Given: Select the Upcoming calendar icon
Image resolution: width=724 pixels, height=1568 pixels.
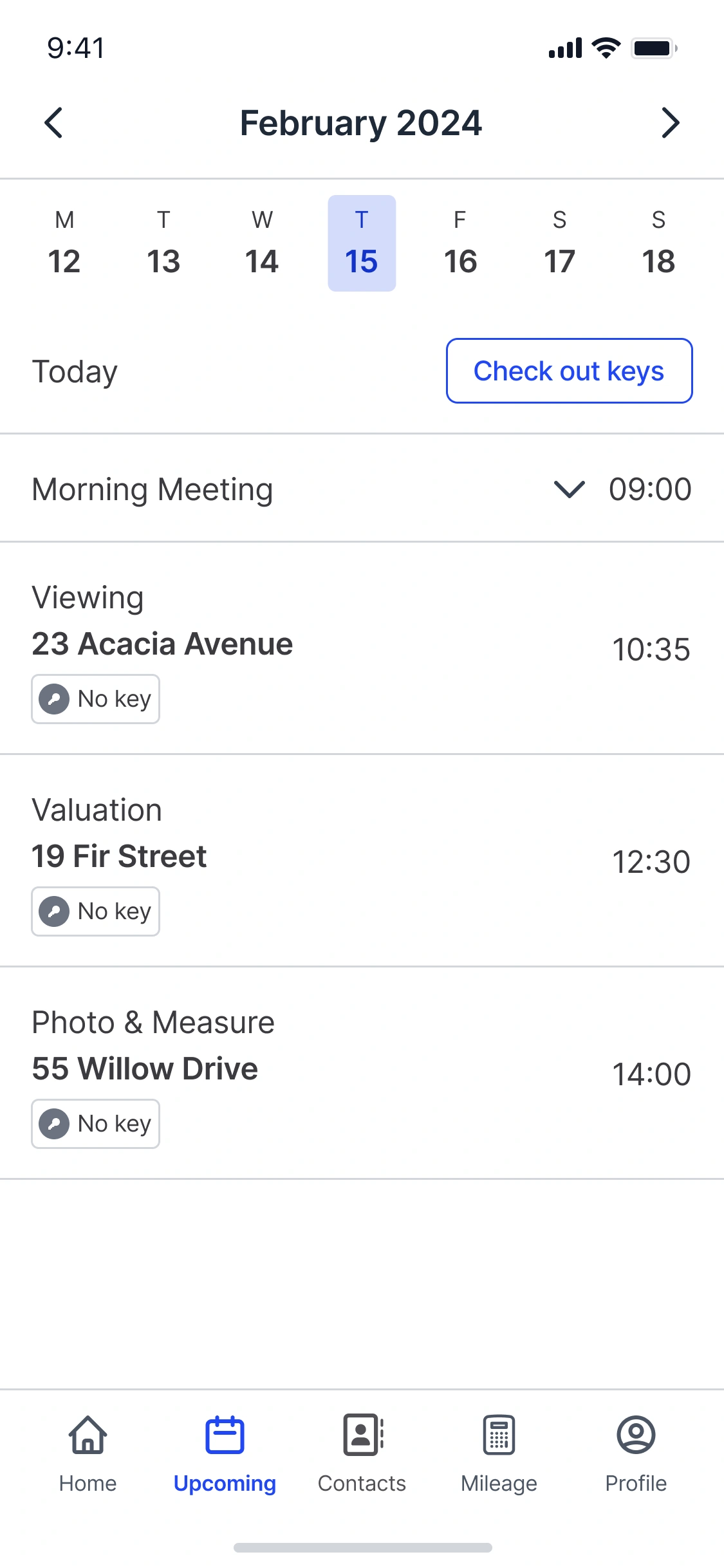Looking at the screenshot, I should (x=224, y=1435).
